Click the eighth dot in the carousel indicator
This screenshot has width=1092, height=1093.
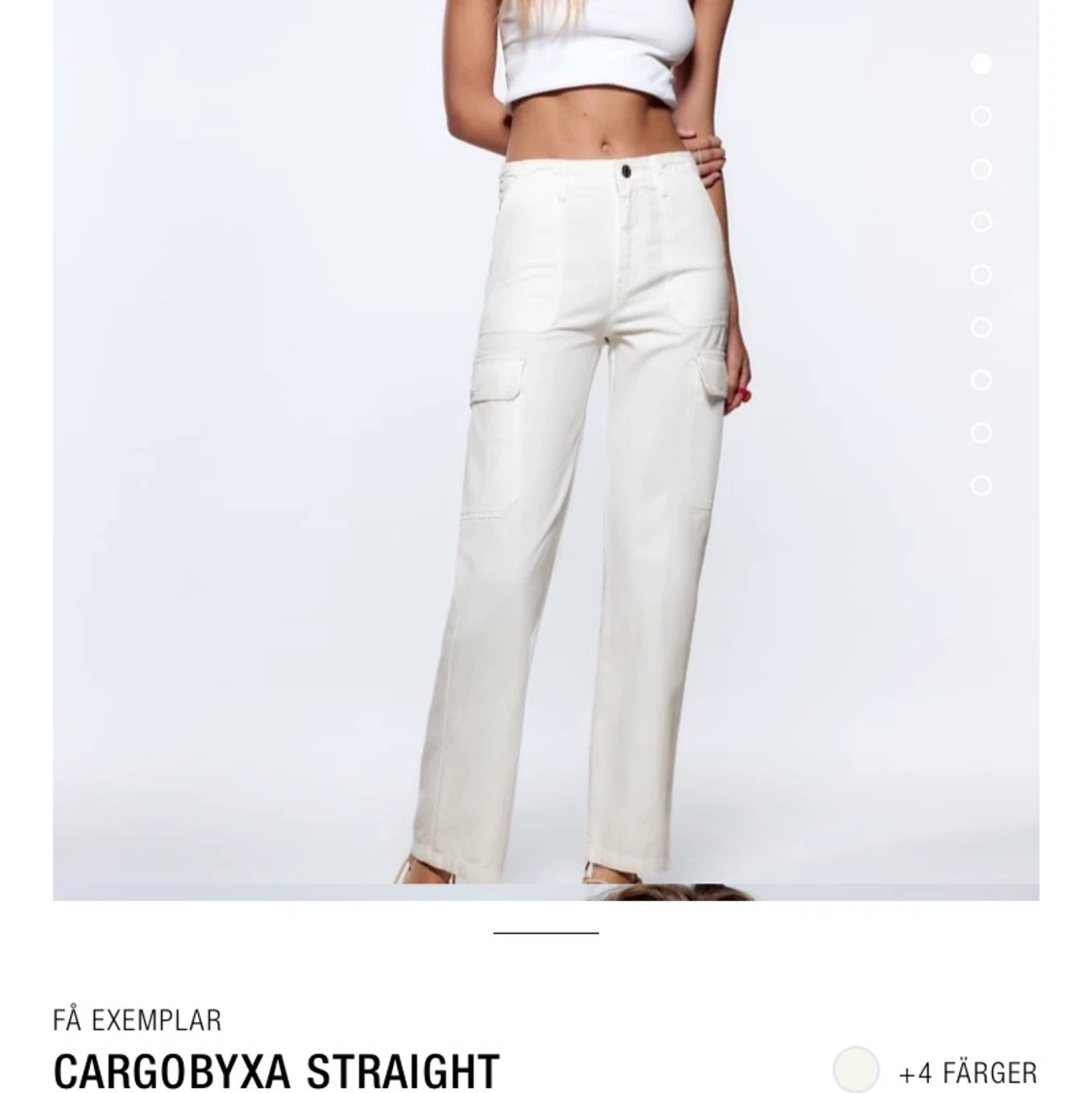coord(980,430)
